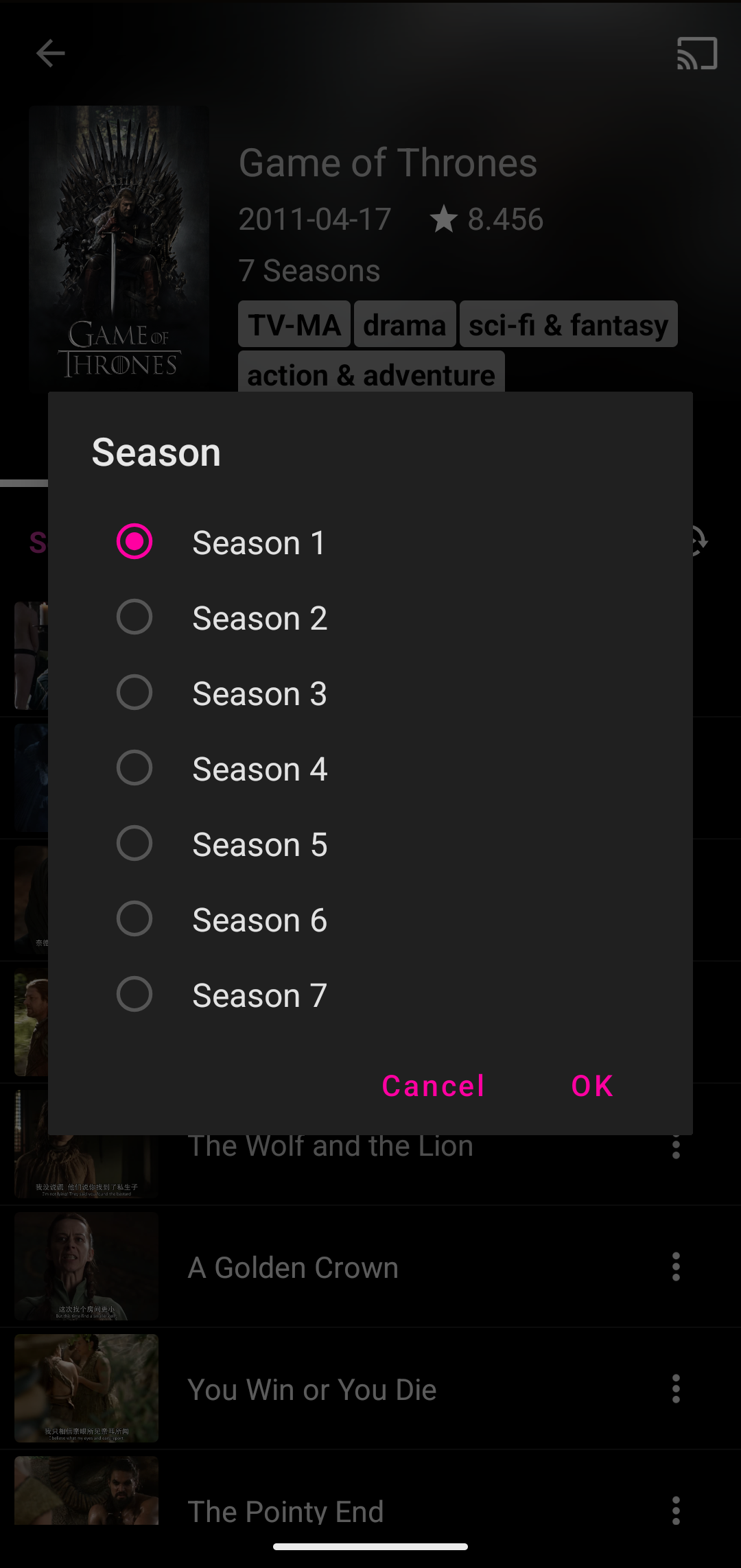Choose the Season 6 option
The height and width of the screenshot is (1568, 741).
(x=134, y=919)
